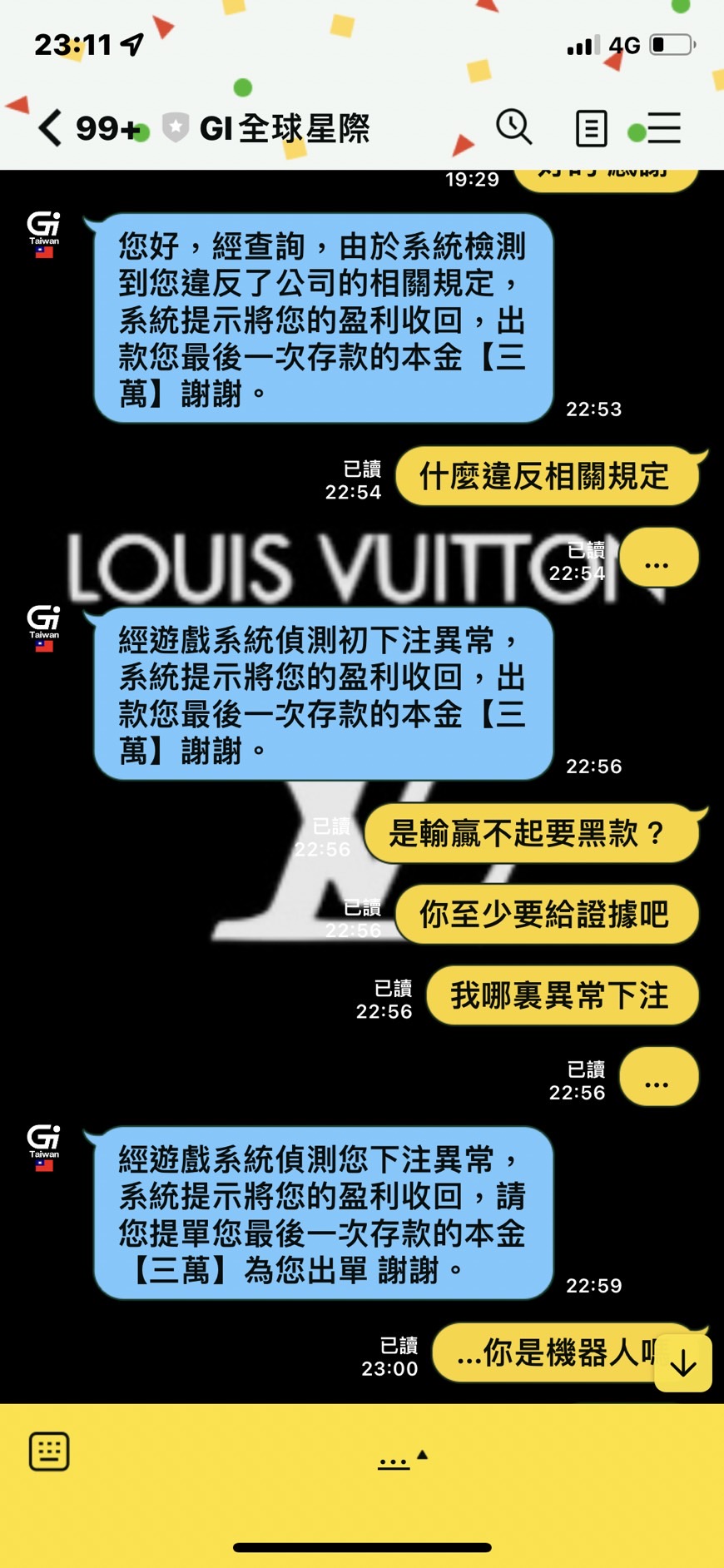Open the chat notes icon
This screenshot has height=1568, width=724.
[x=591, y=128]
